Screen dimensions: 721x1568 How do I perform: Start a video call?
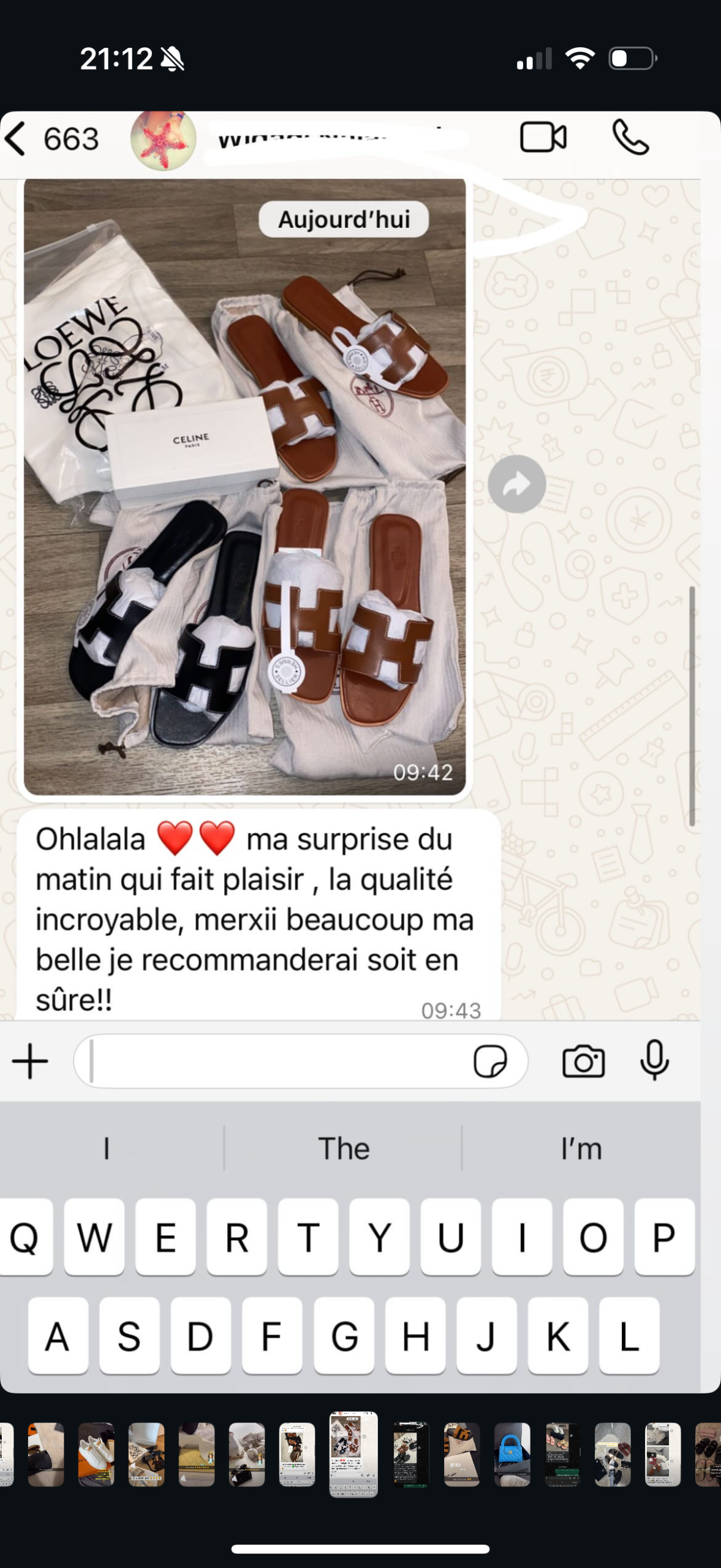coord(543,137)
